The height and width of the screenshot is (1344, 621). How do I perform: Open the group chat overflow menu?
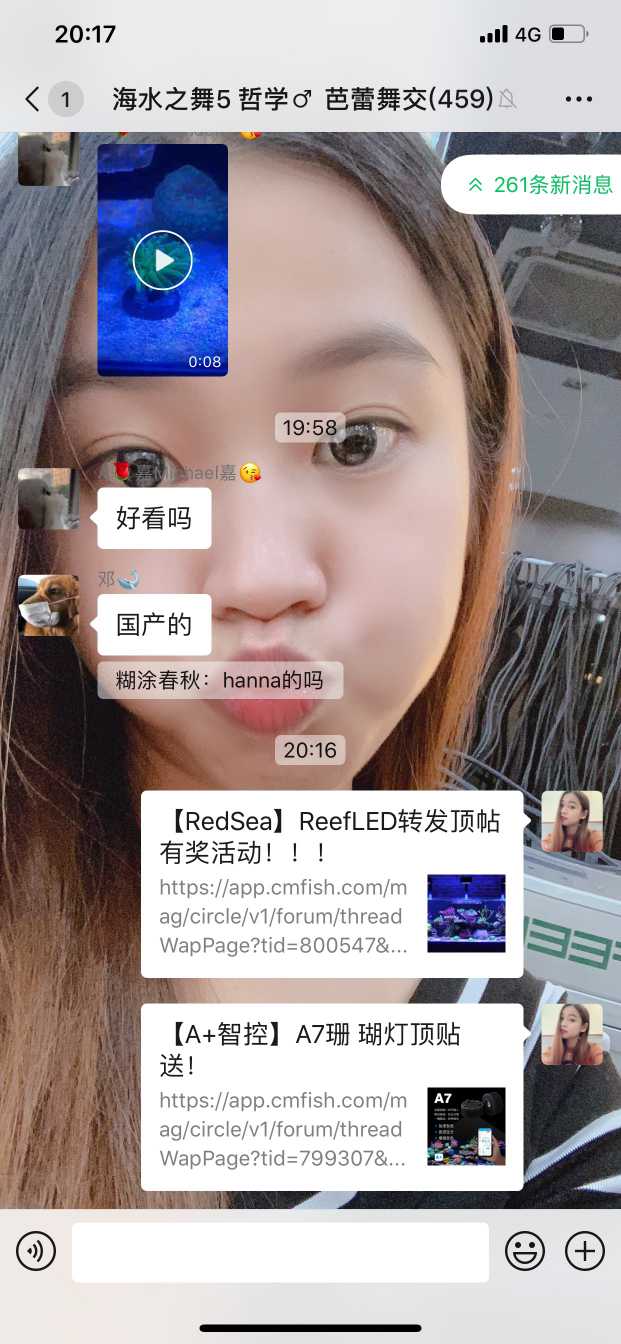pyautogui.click(x=579, y=99)
